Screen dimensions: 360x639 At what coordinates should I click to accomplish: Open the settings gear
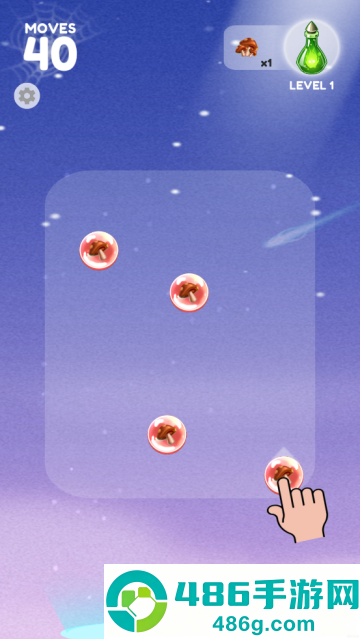pyautogui.click(x=27, y=96)
